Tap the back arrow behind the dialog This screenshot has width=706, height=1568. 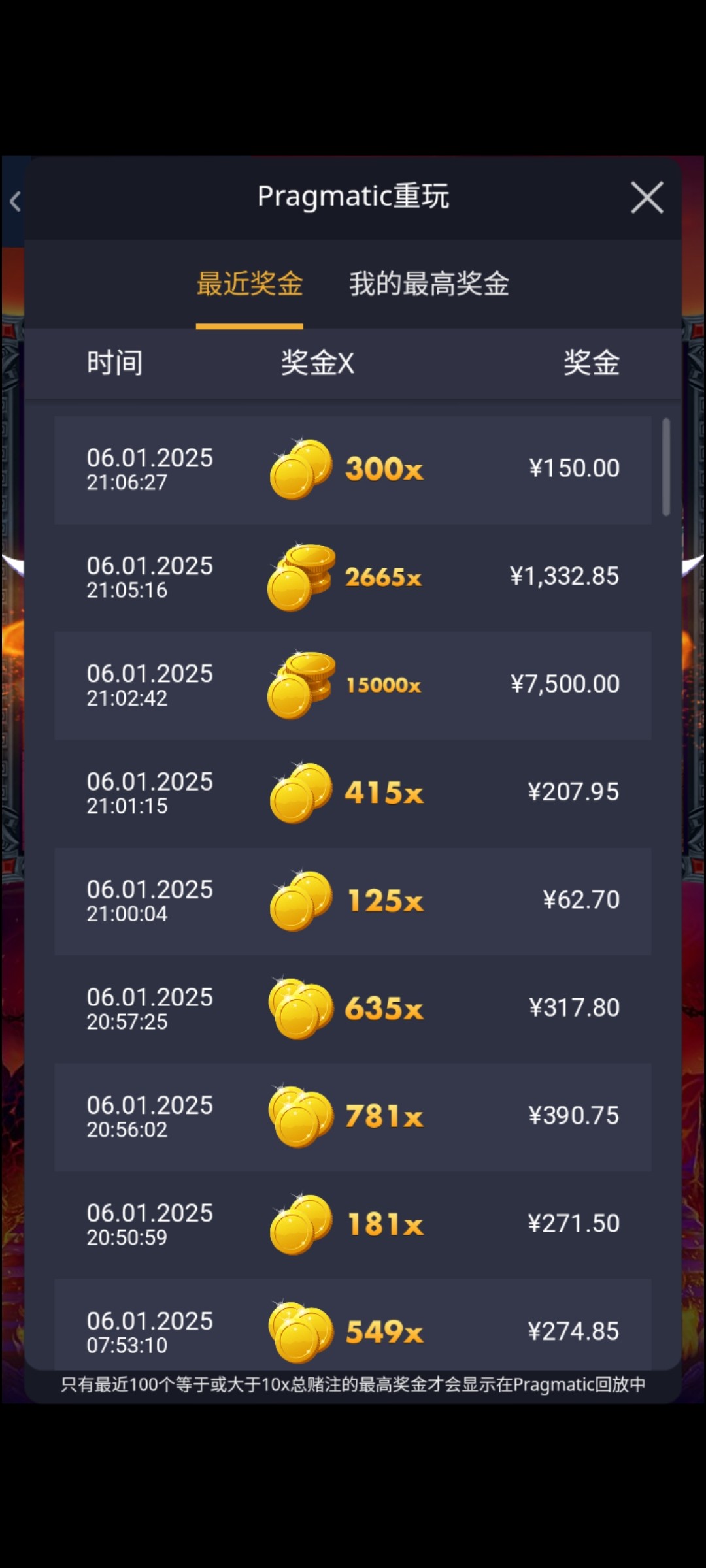tap(15, 201)
